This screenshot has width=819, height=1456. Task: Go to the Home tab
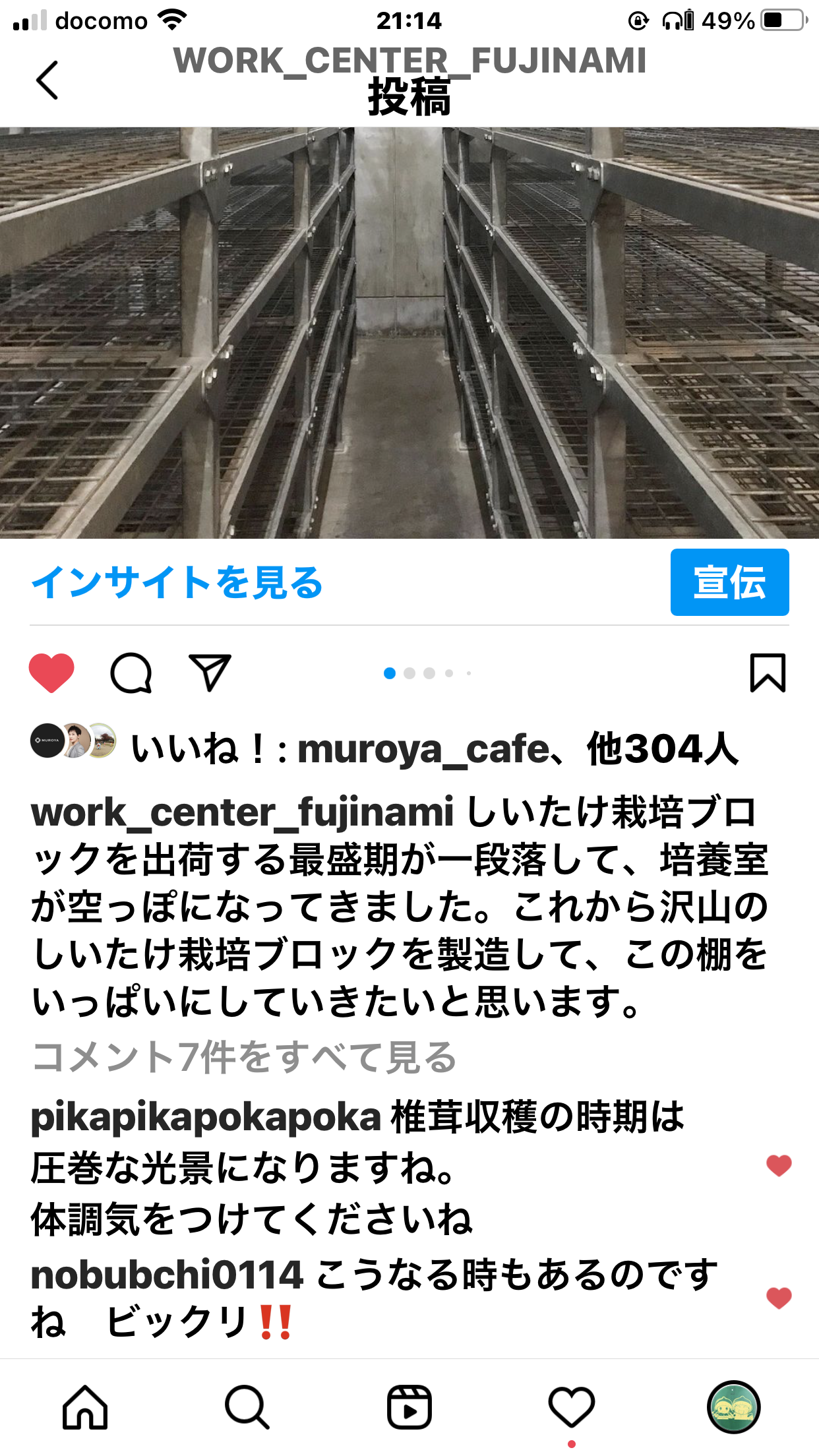click(85, 1407)
